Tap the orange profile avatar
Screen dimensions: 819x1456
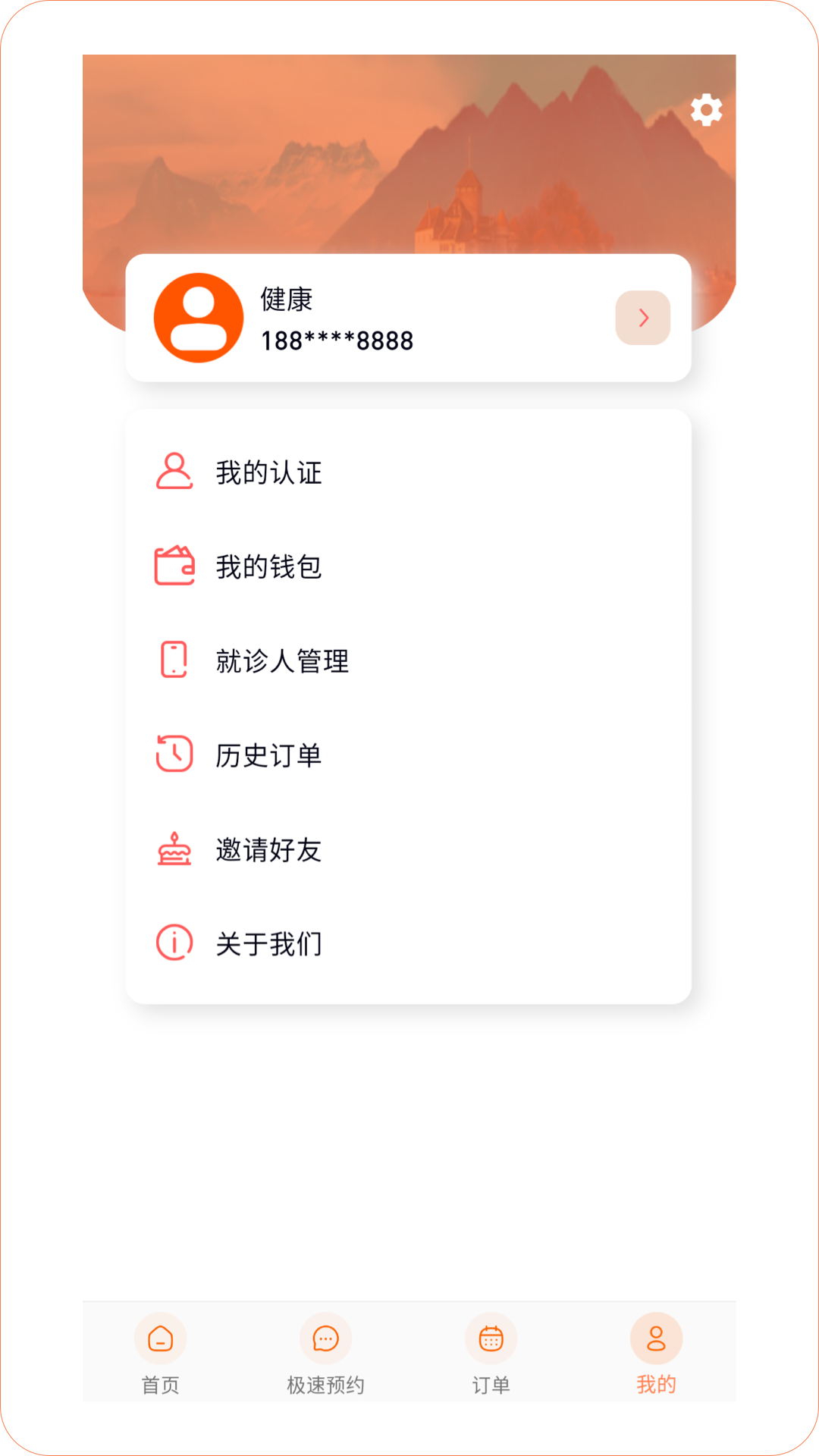tap(199, 318)
